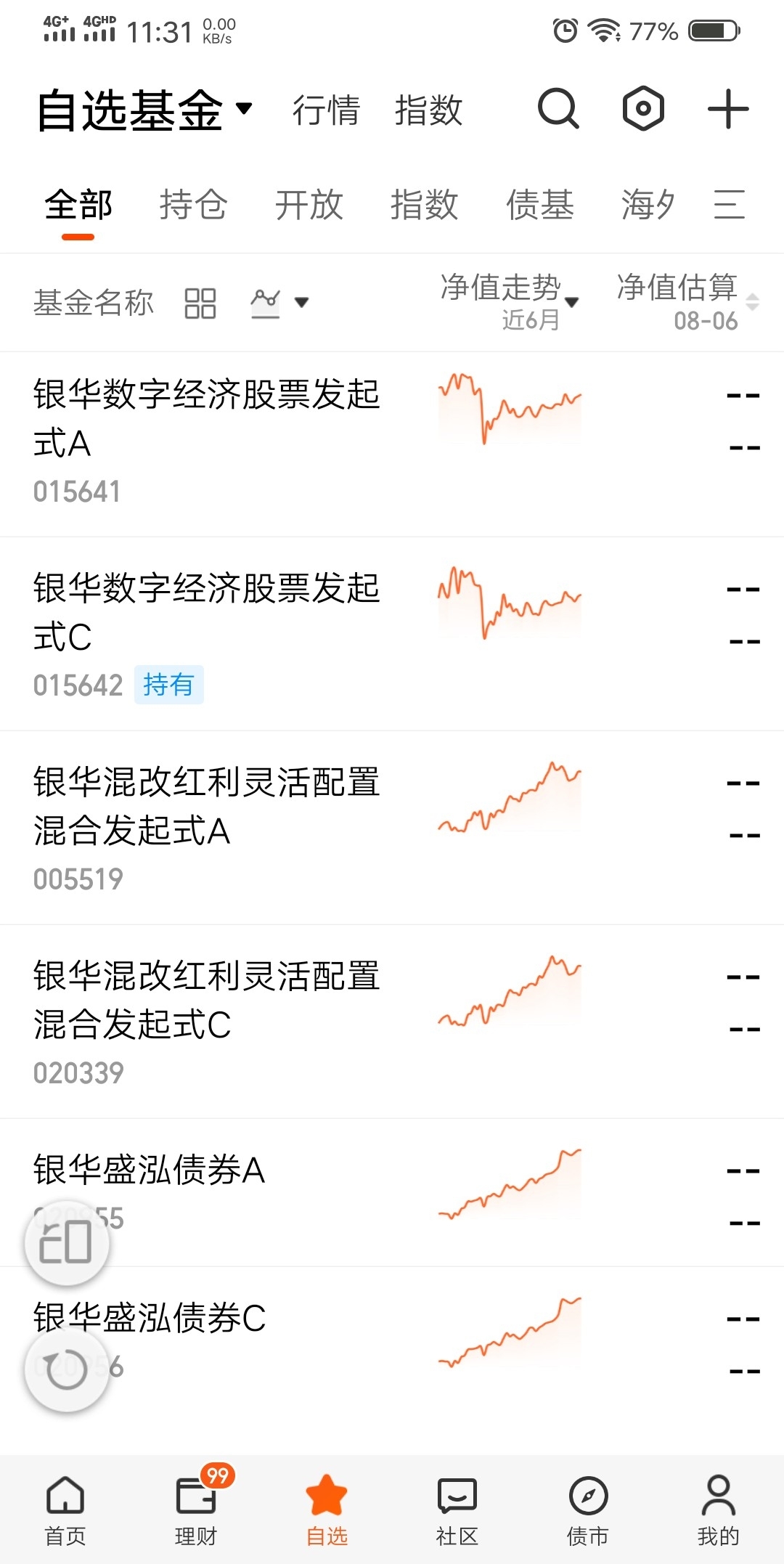Image resolution: width=784 pixels, height=1564 pixels.
Task: Open fund 银华盛泓债券A
Action: pyautogui.click(x=392, y=1193)
